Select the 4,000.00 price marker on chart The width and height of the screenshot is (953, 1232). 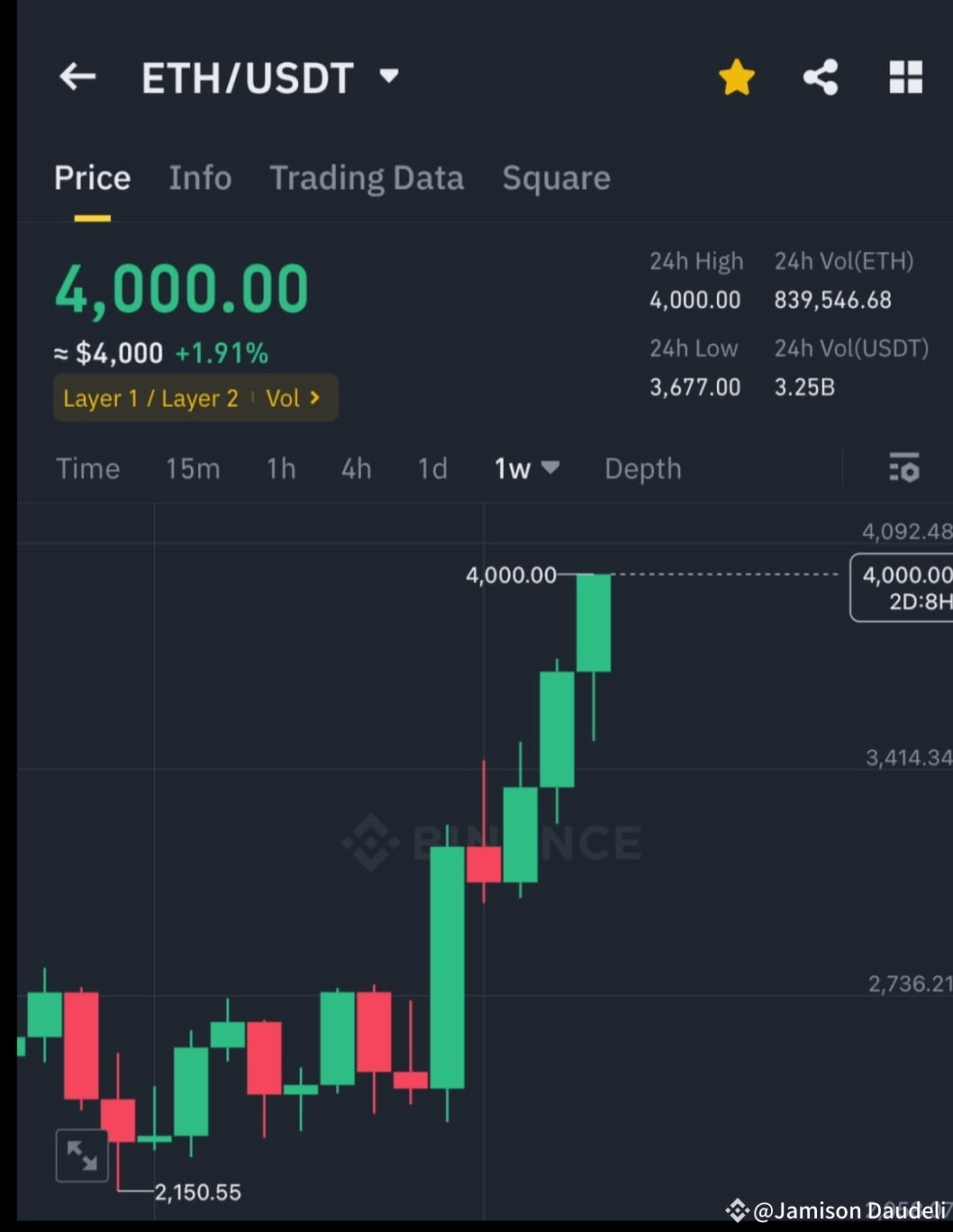(x=511, y=575)
